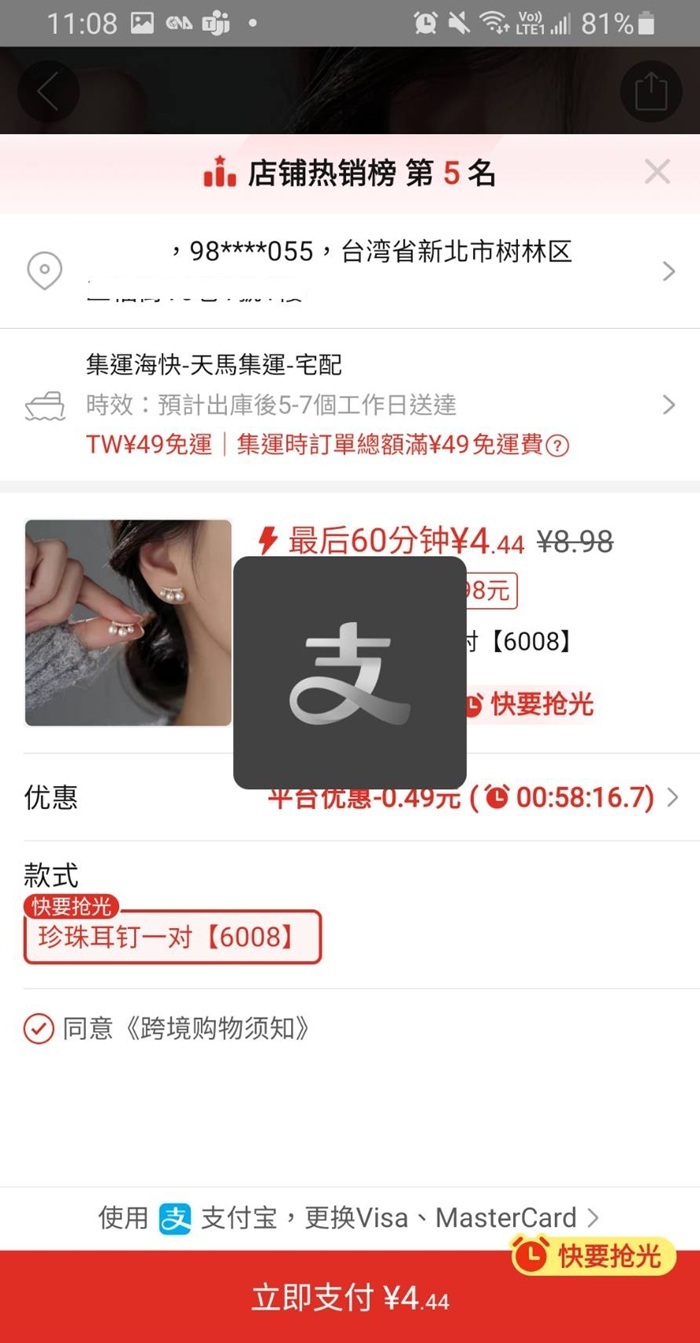
Task: Select style 珍珠耳钉一对【6008】
Action: tap(172, 937)
